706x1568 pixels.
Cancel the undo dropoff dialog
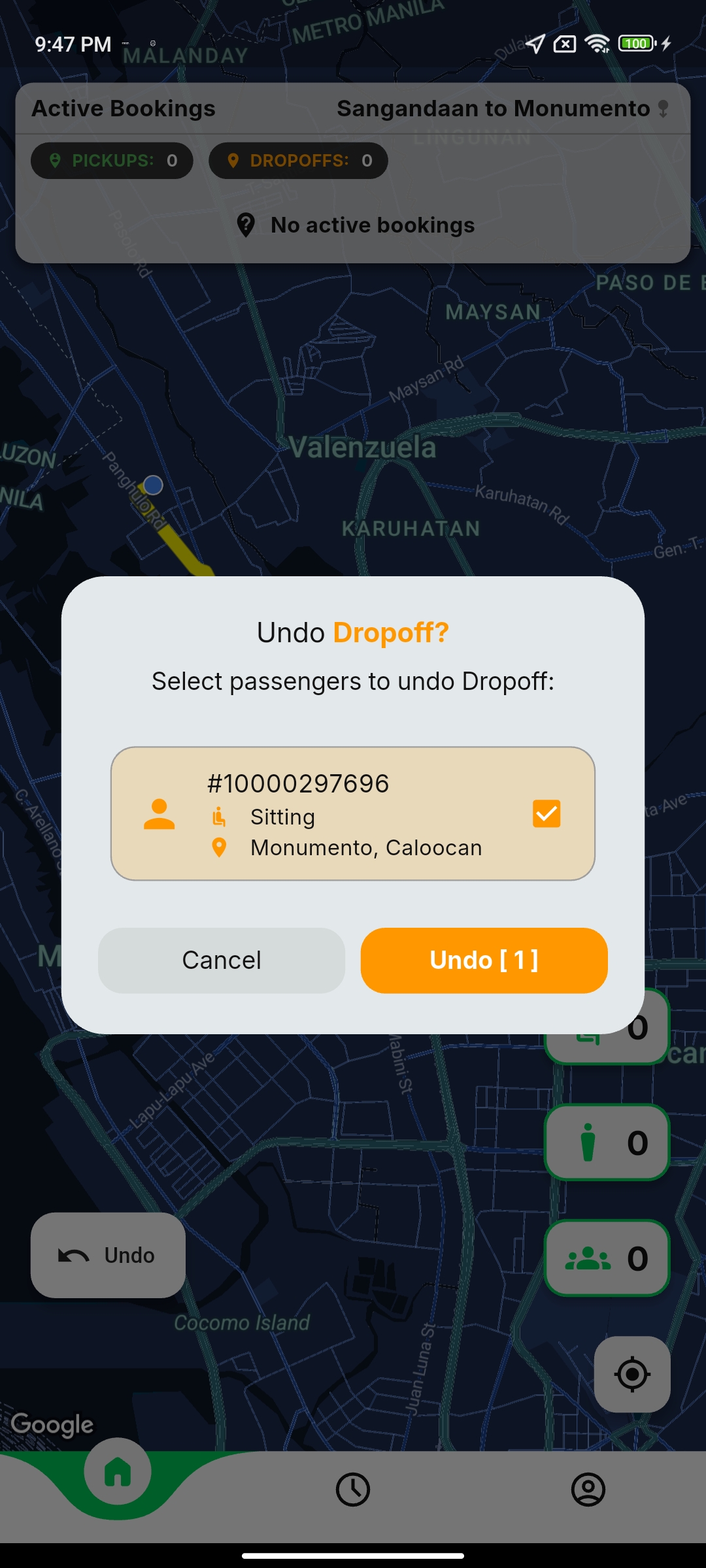[x=222, y=960]
